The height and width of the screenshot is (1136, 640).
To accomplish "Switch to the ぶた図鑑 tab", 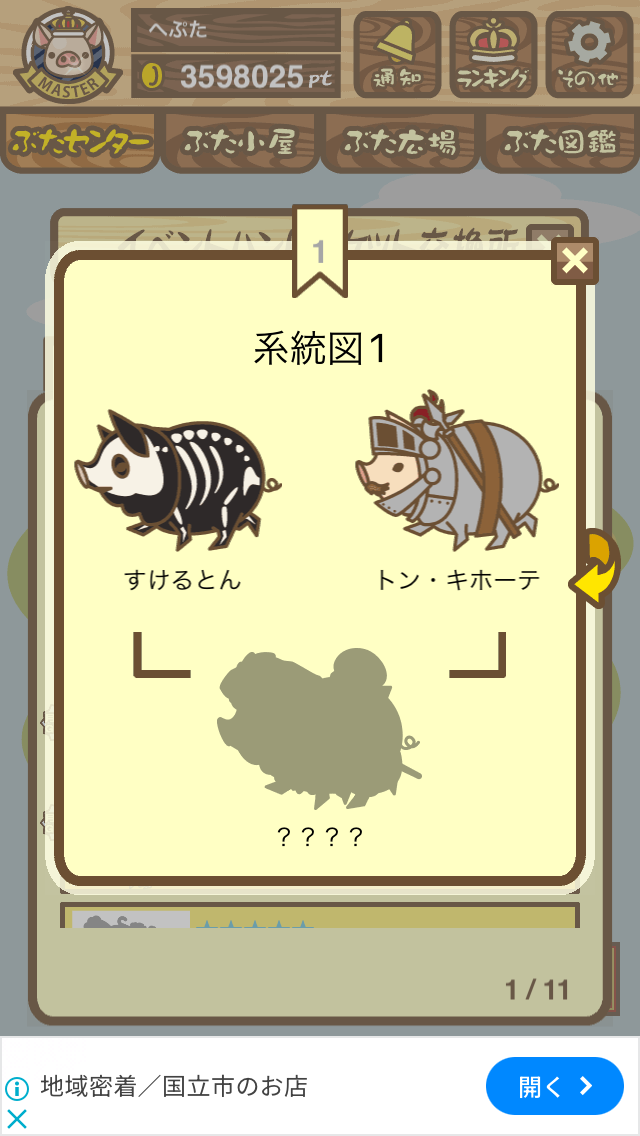I will click(561, 142).
